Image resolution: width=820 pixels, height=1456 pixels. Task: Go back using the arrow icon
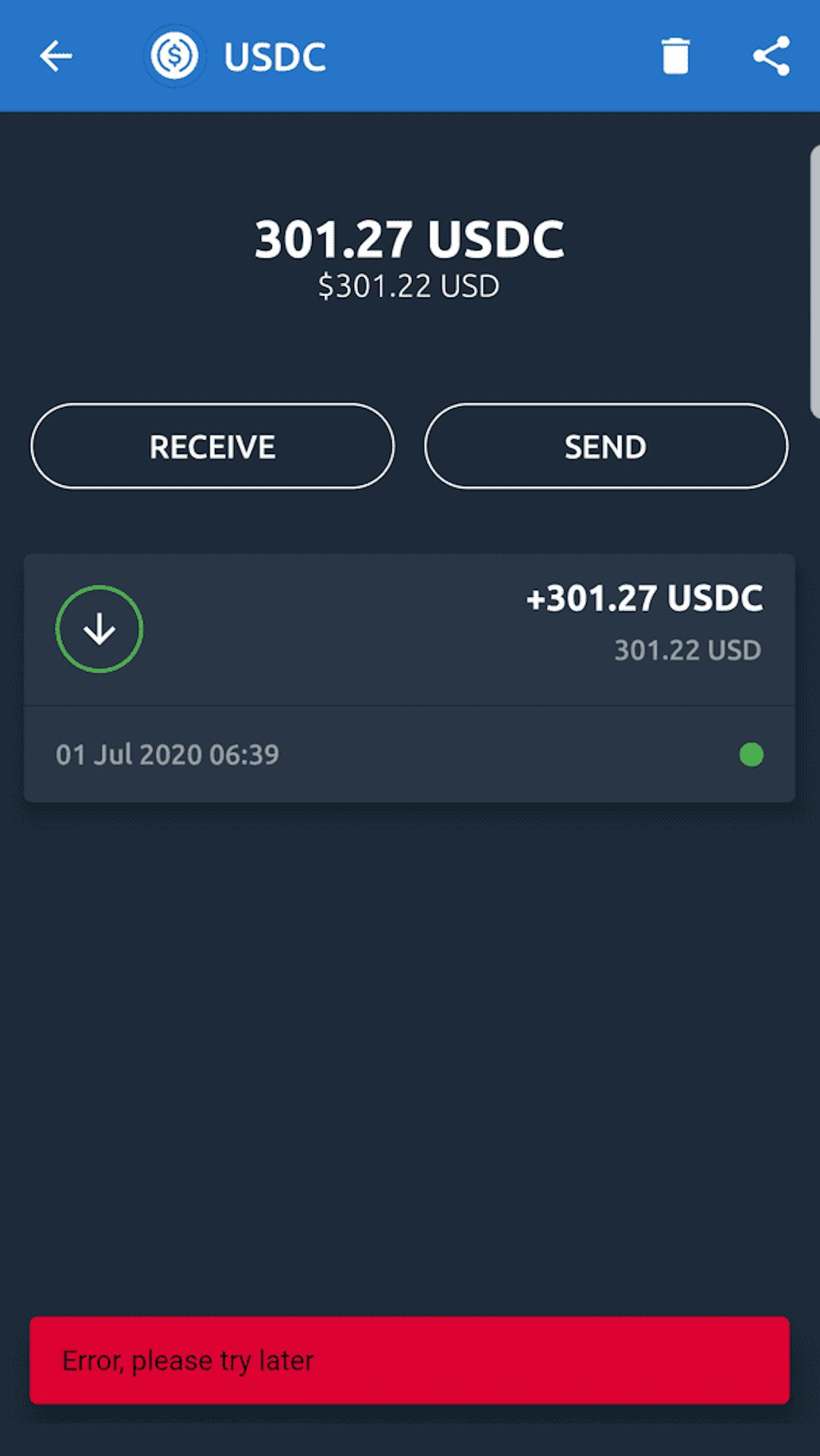(x=56, y=56)
